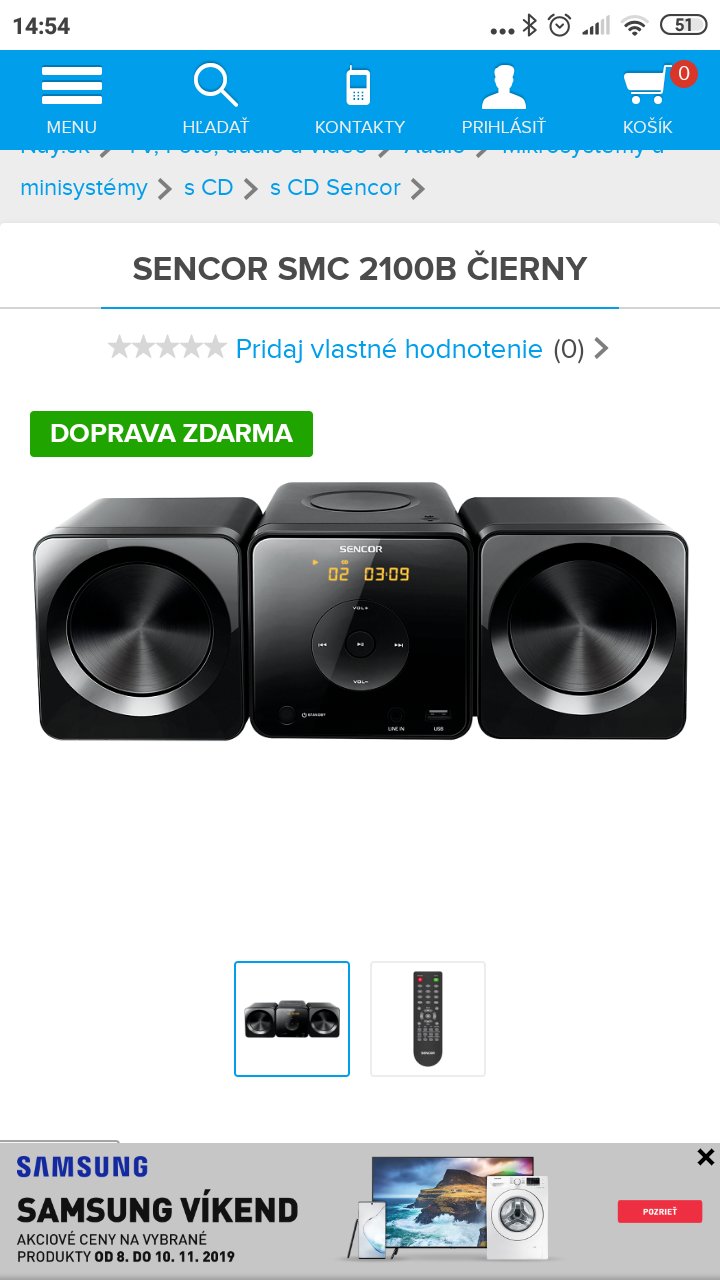
Task: Tap PRIHLÁSIŤ to log in
Action: click(503, 99)
